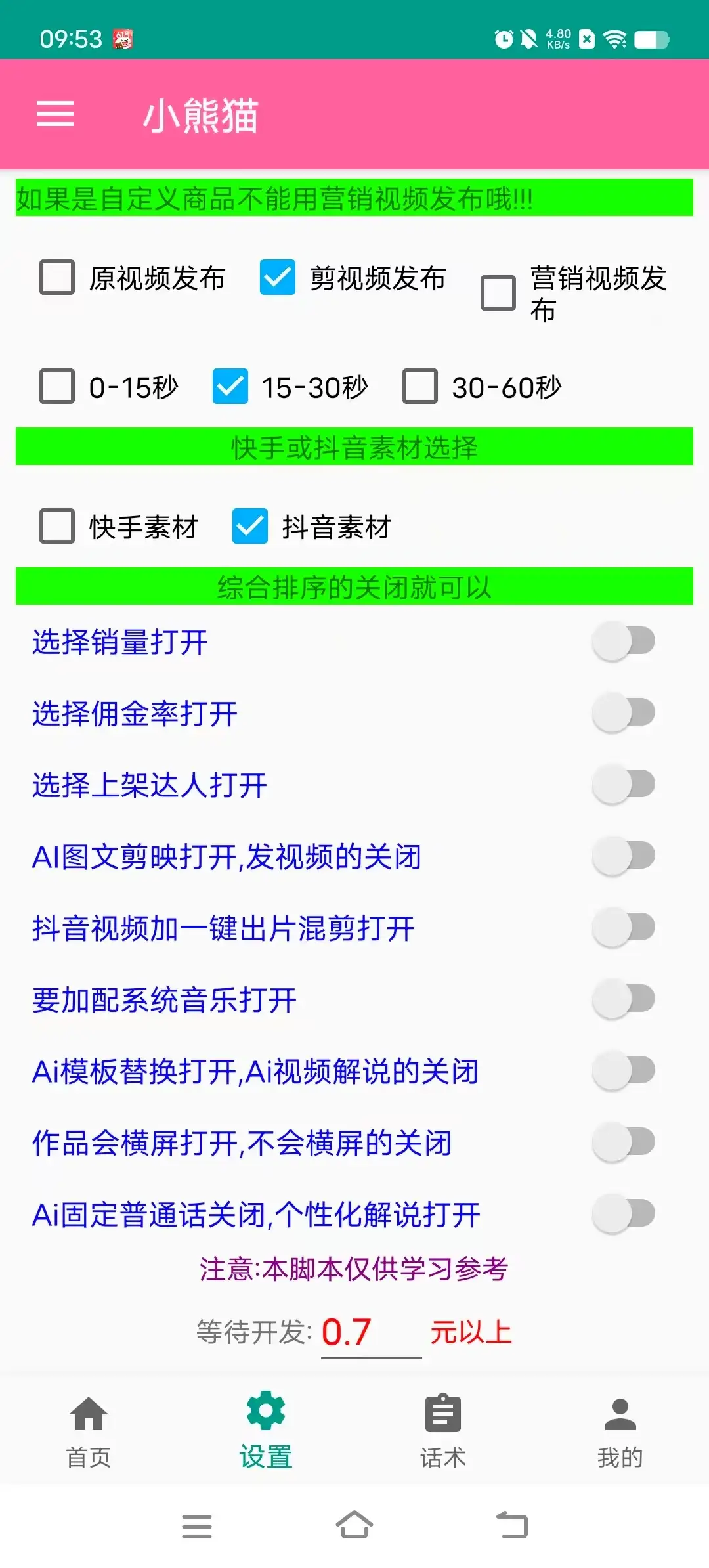Toggle the Ai固定普通话 personalization switch
Viewport: 709px width, 1568px height.
tap(622, 1215)
